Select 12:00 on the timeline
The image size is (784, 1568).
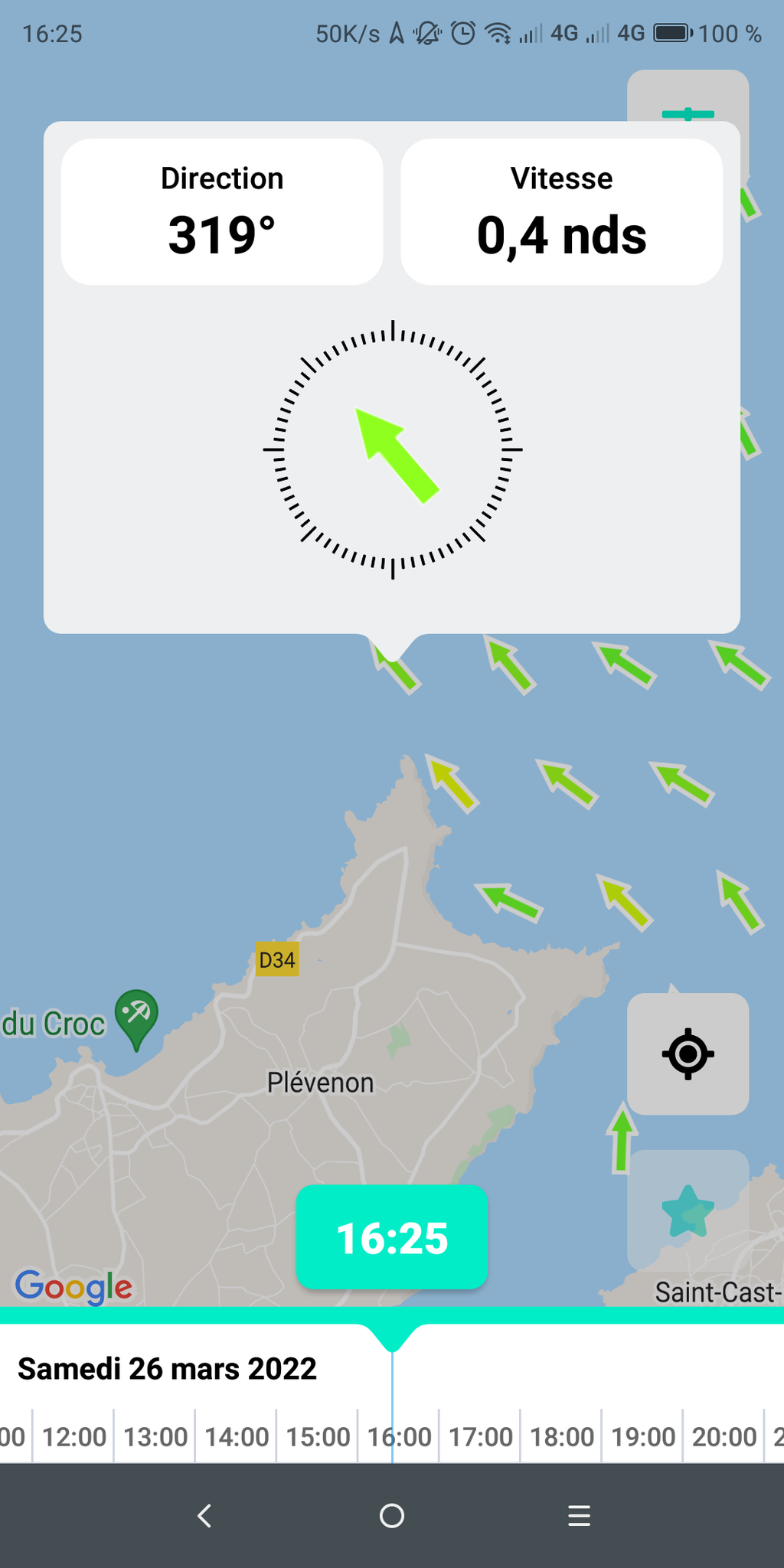[74, 1436]
